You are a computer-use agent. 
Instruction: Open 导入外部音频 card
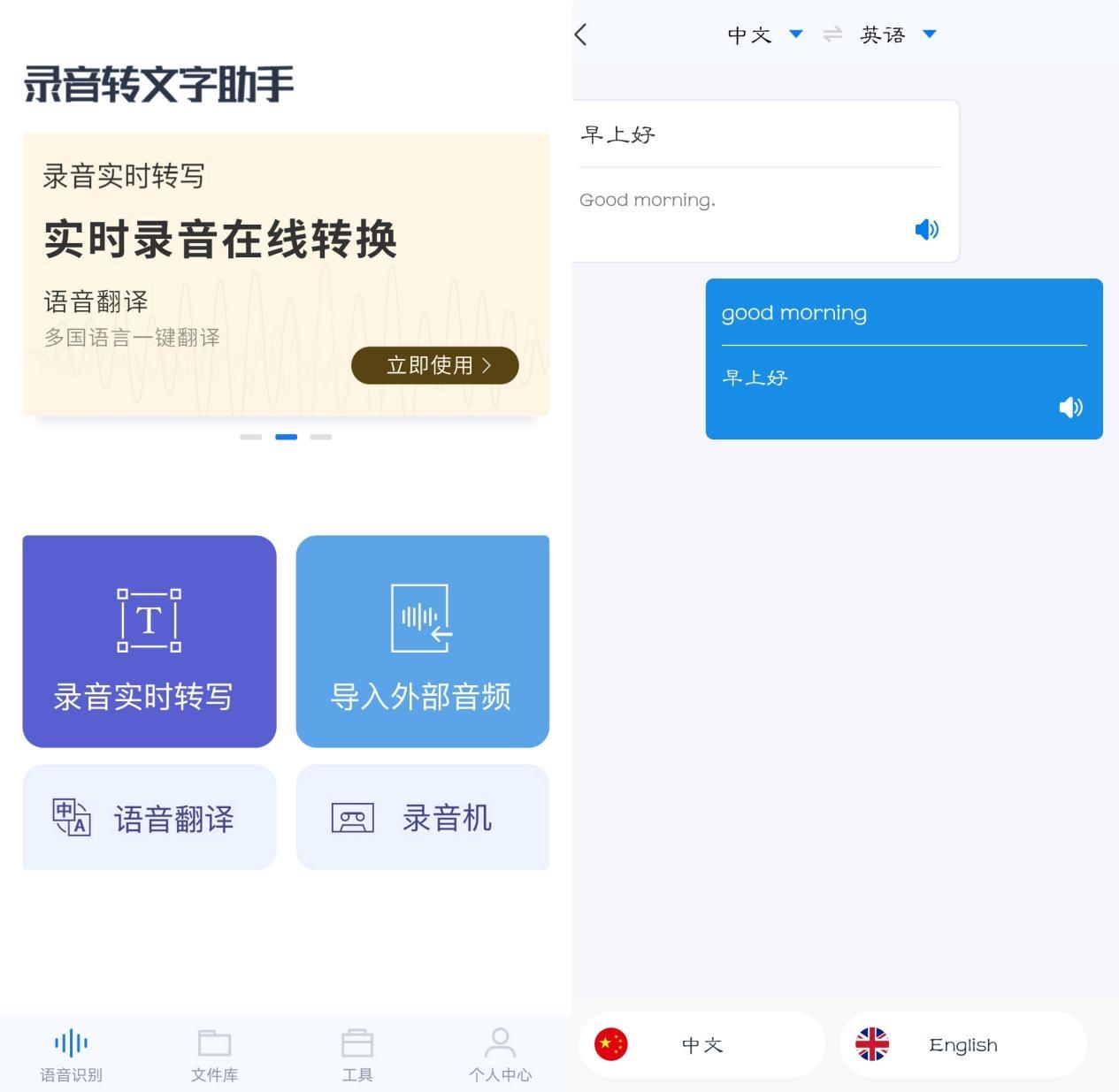pos(422,641)
